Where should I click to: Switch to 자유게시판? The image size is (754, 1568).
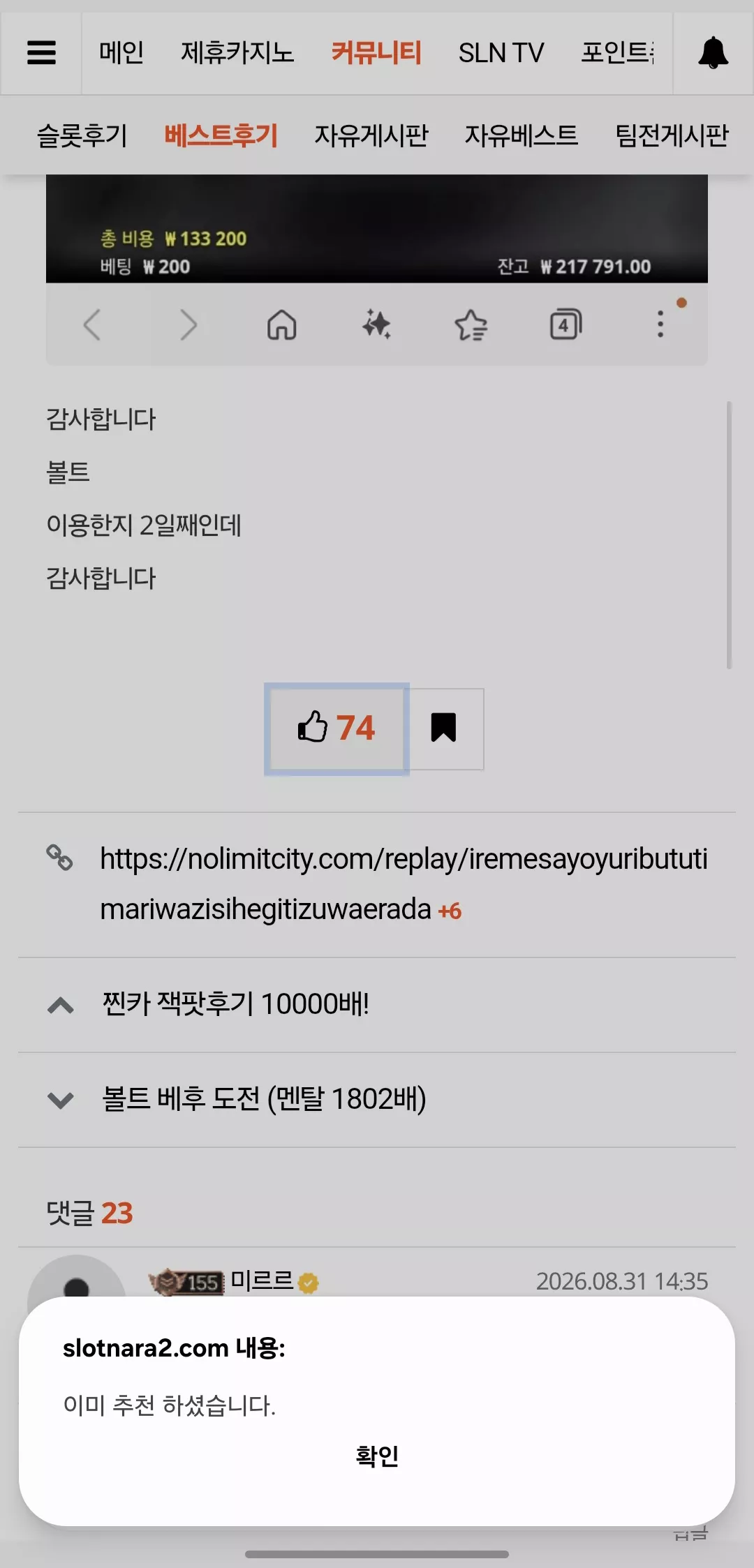click(x=371, y=135)
